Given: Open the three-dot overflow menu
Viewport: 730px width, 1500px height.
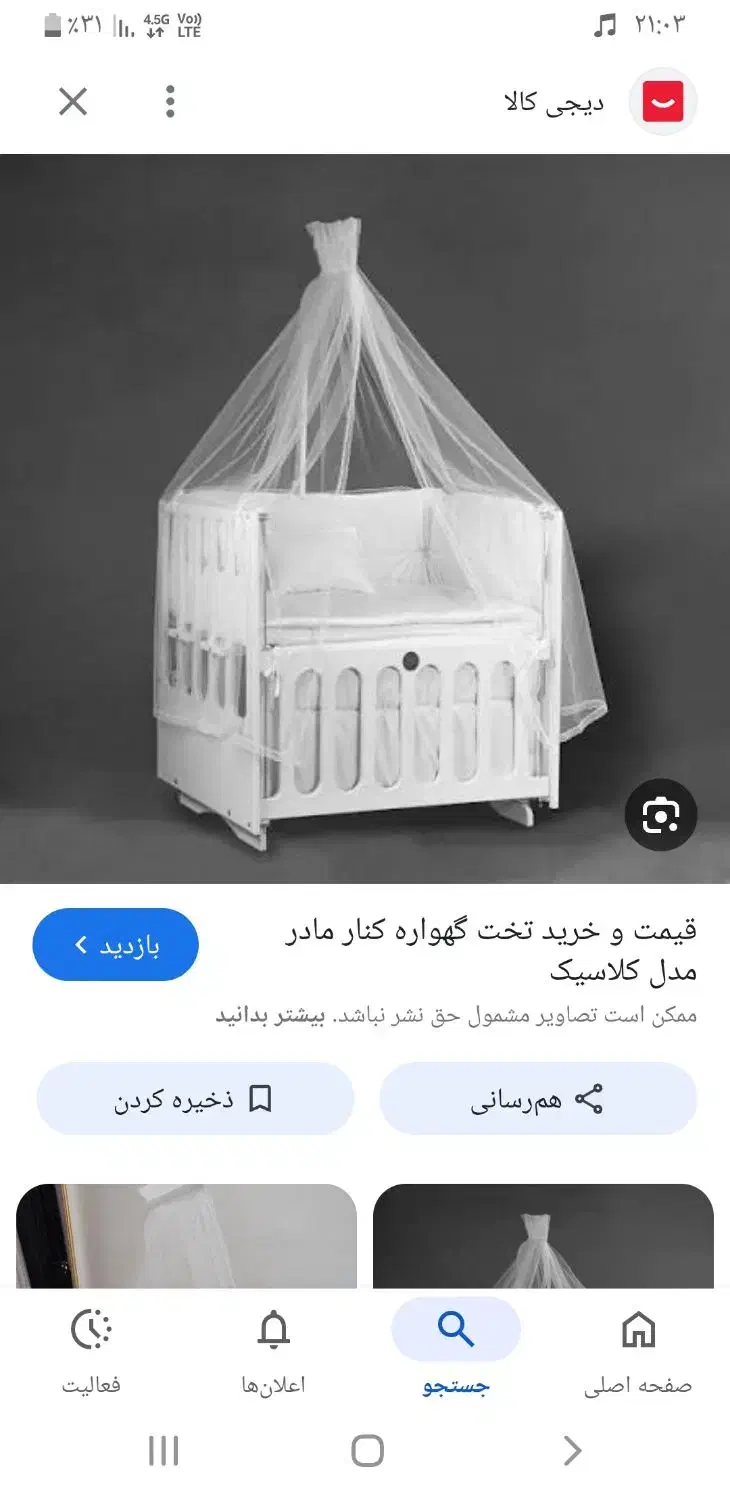Looking at the screenshot, I should click(x=170, y=101).
